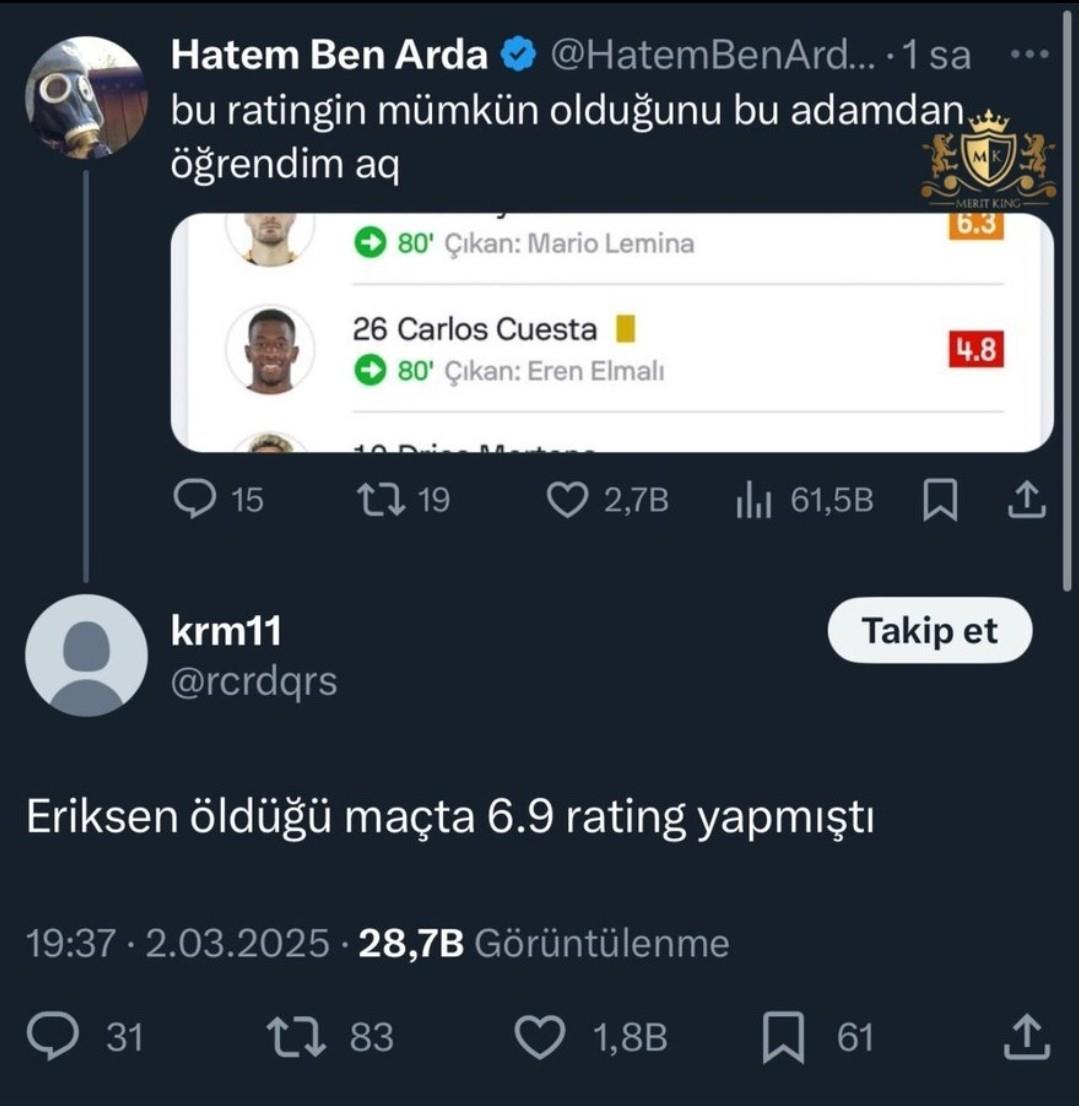This screenshot has width=1079, height=1106.
Task: Open krm11's profile avatar
Action: point(87,655)
